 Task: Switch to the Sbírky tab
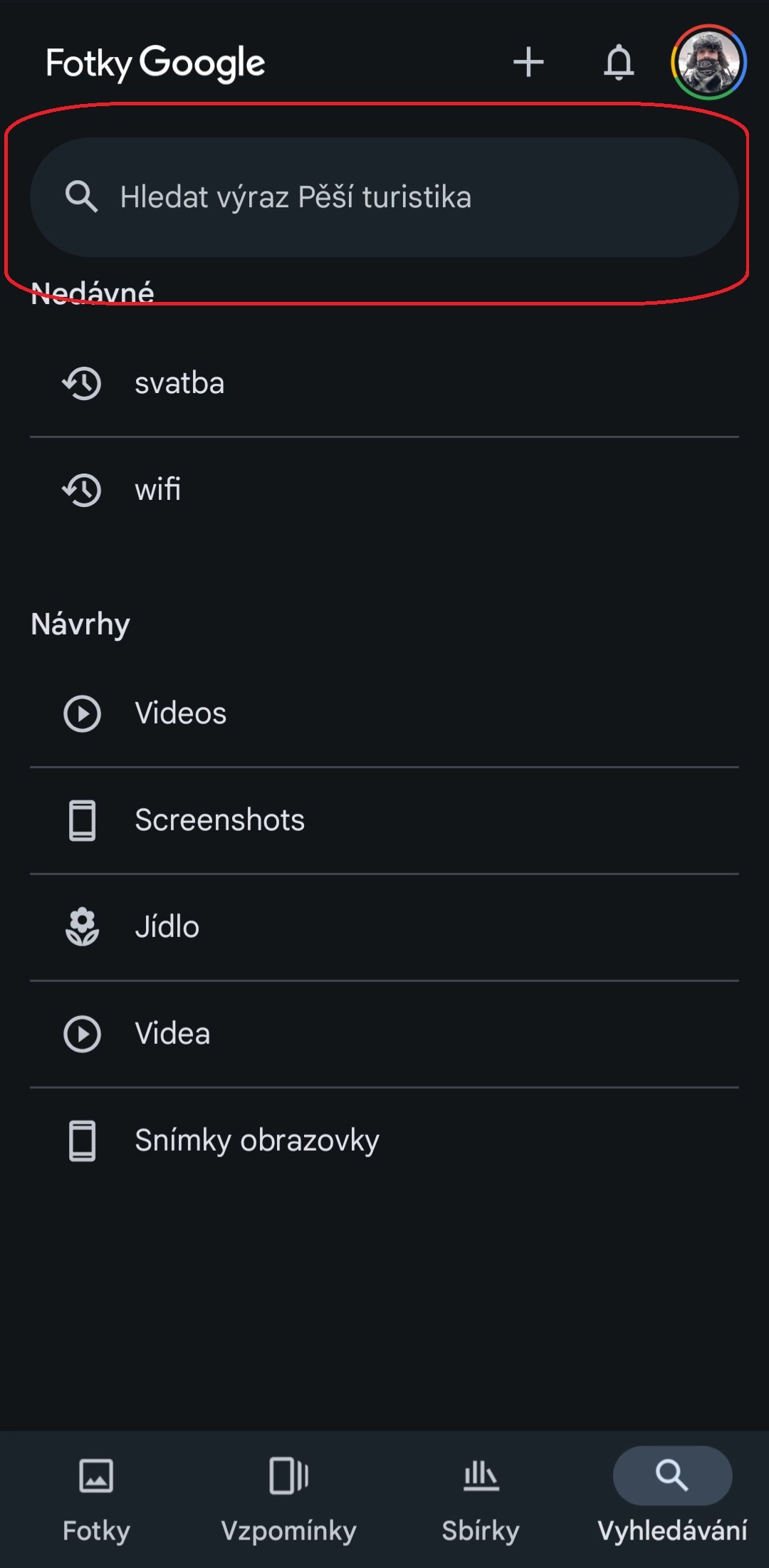[x=479, y=1502]
